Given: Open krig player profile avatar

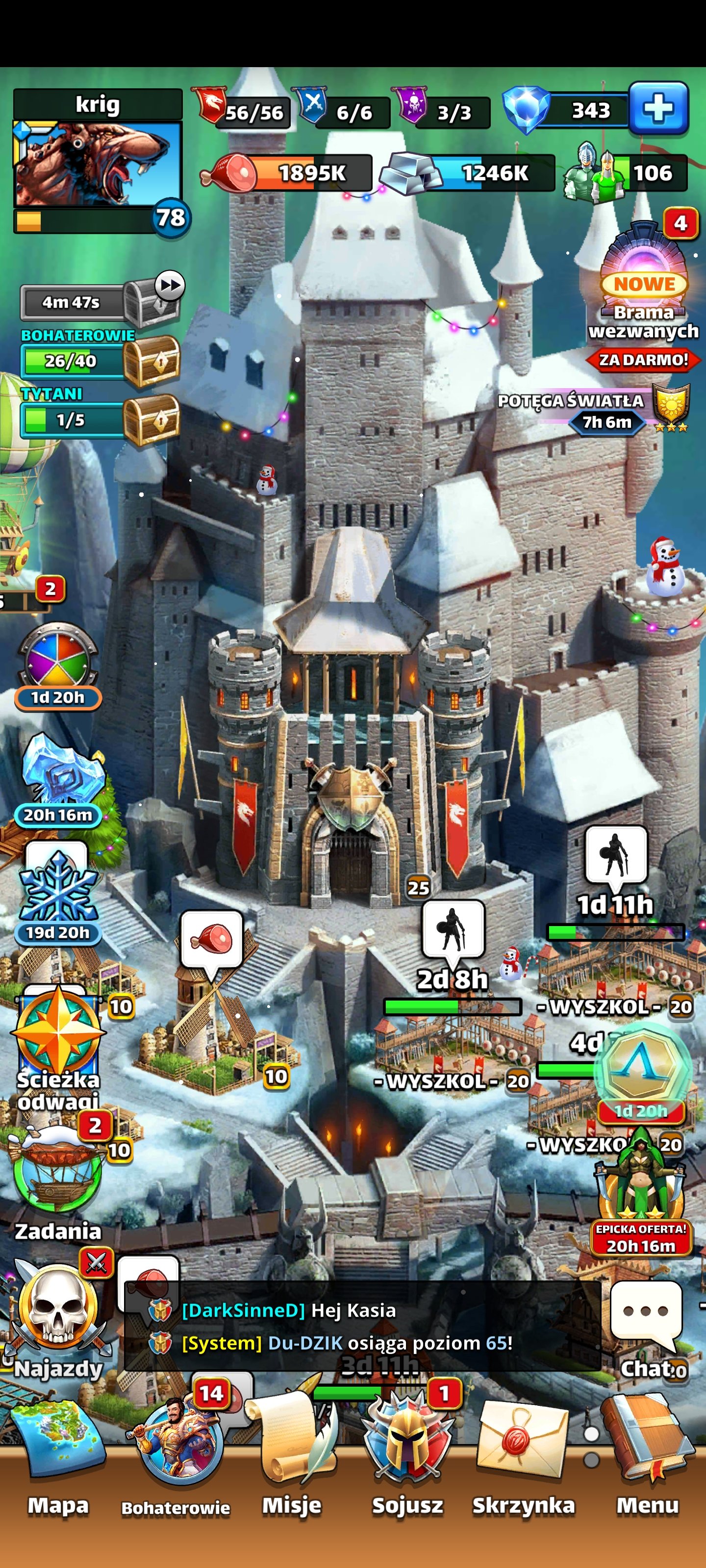Looking at the screenshot, I should point(98,164).
